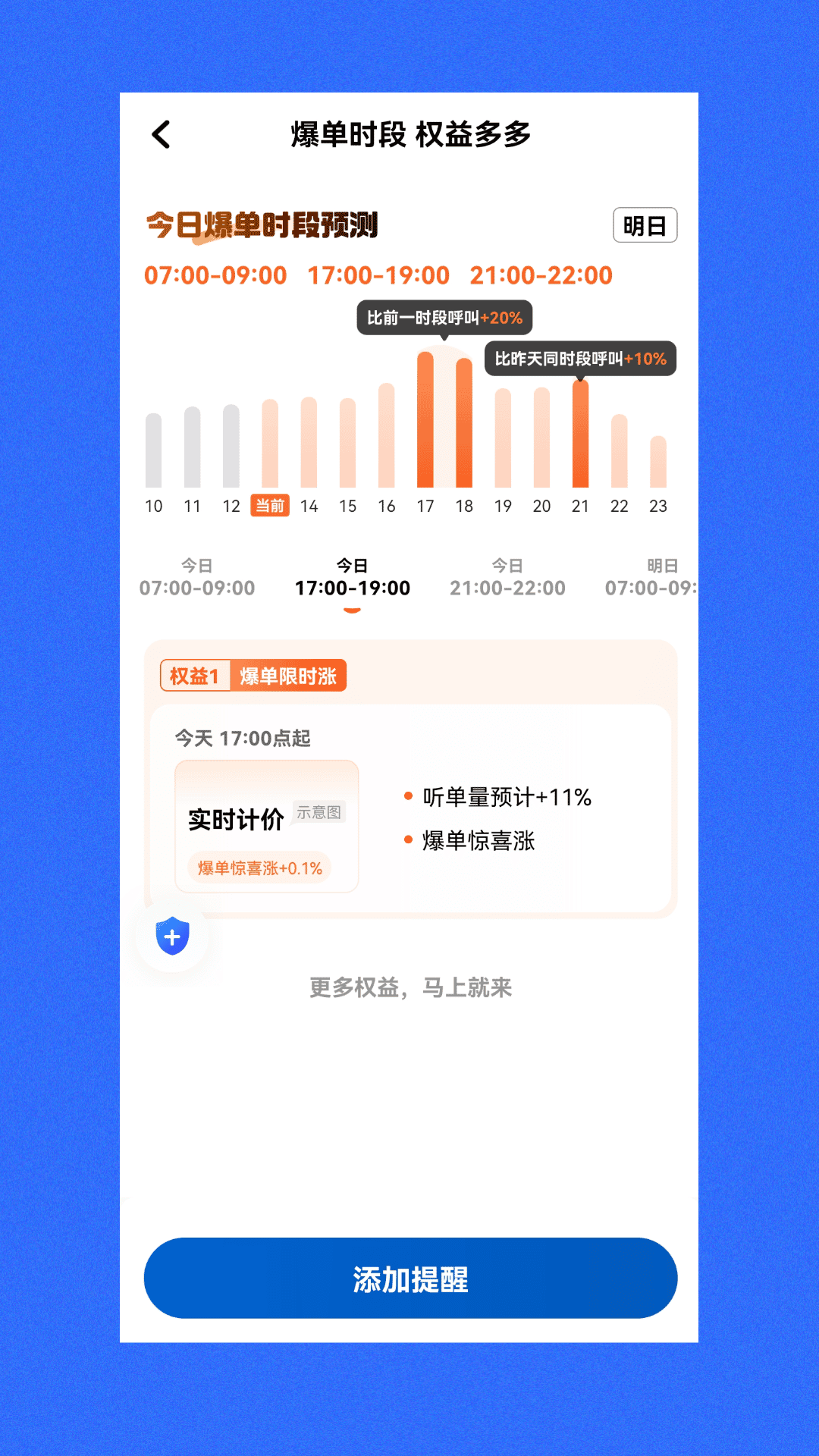Tap the 比前一时段呼叫+20% tooltip

click(444, 318)
